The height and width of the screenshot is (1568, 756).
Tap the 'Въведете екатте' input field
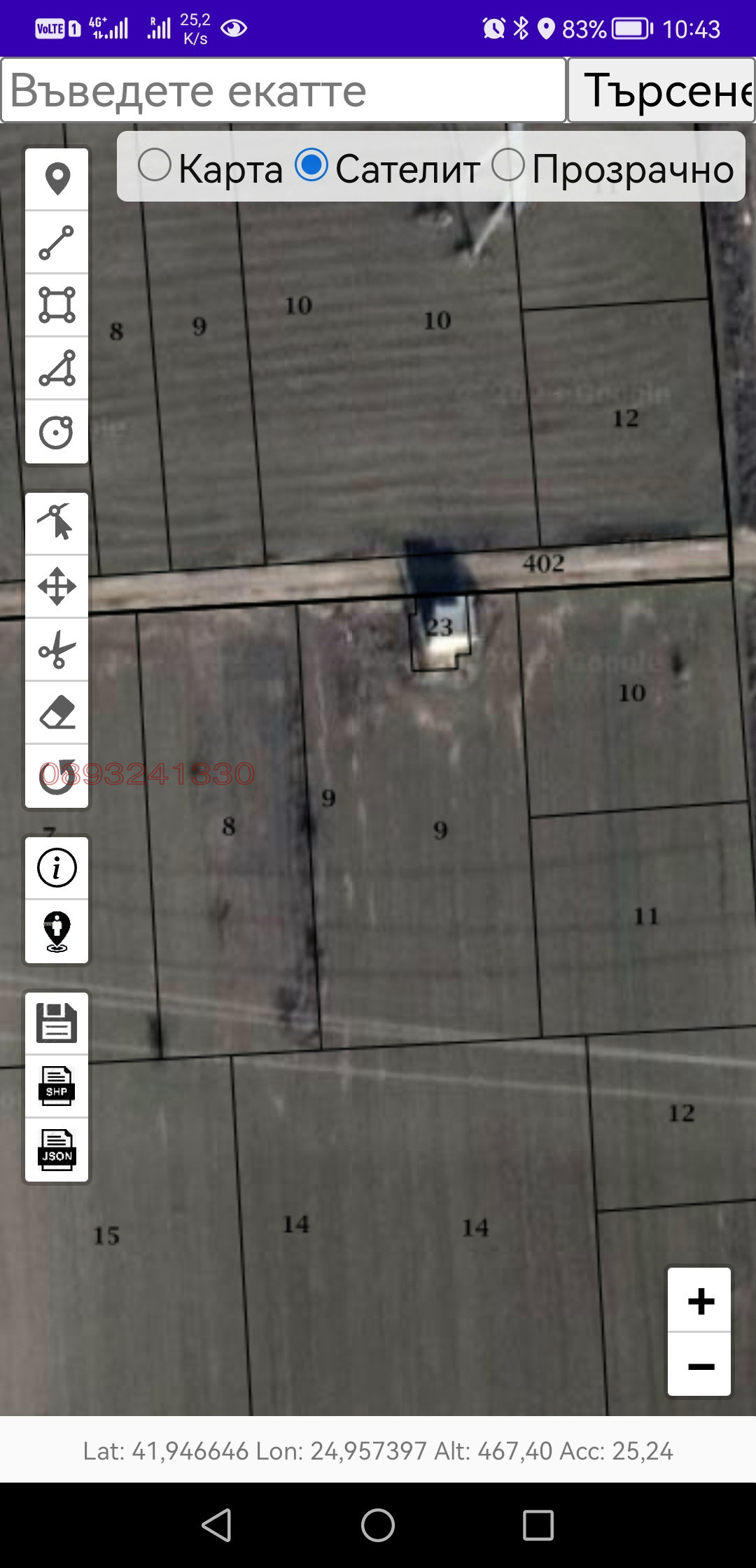(283, 90)
